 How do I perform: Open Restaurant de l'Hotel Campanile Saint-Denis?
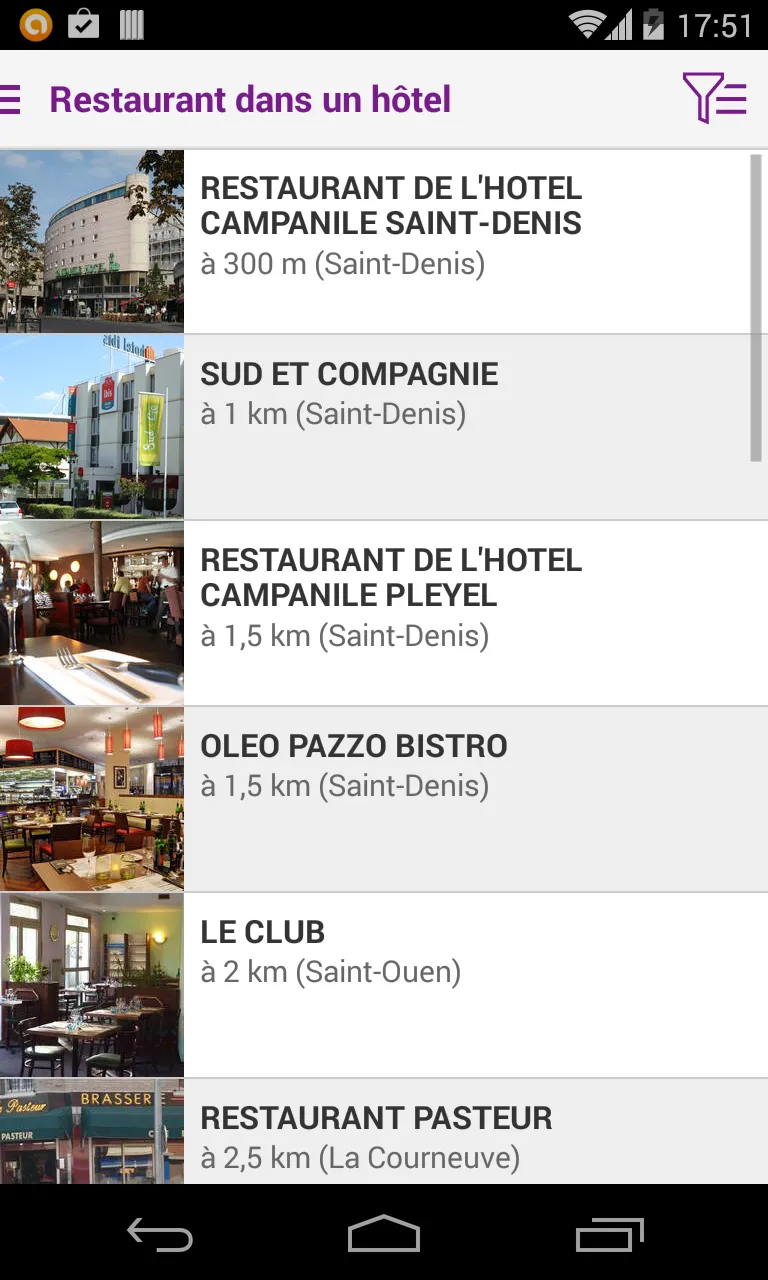(384, 241)
